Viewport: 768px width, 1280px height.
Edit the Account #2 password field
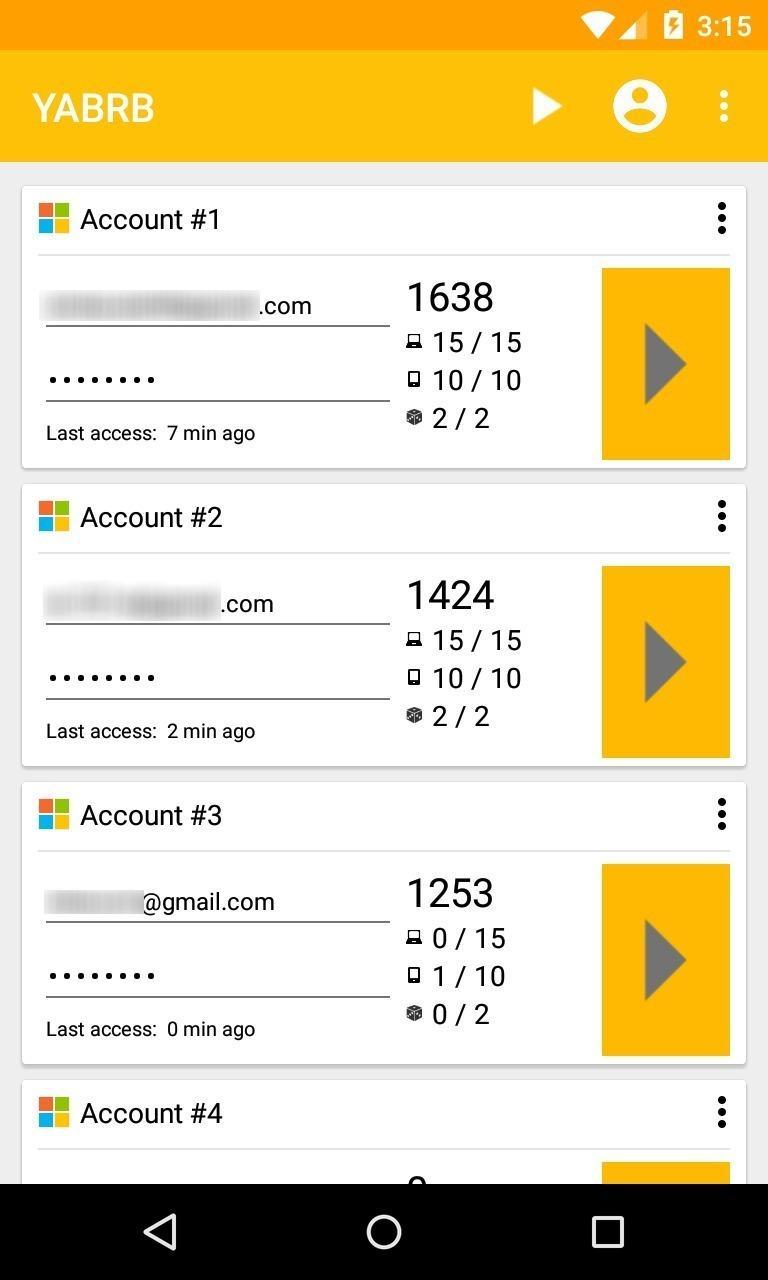(217, 678)
